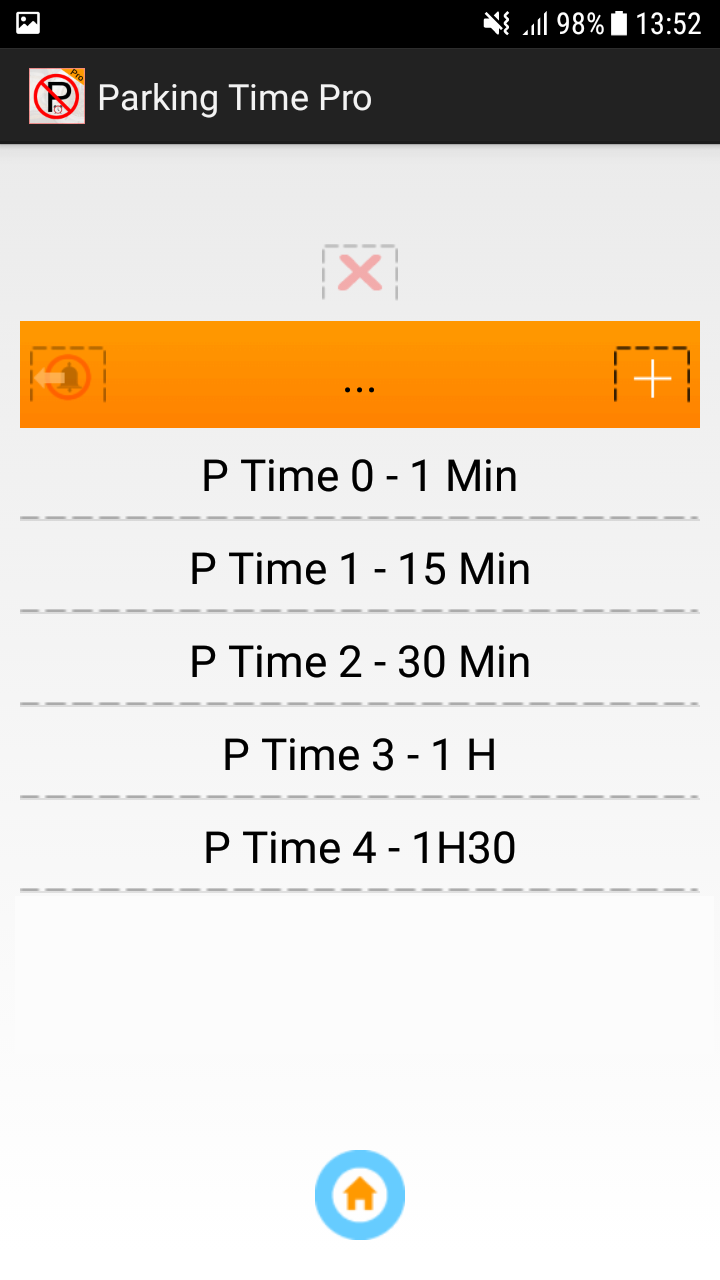Image resolution: width=720 pixels, height=1280 pixels.
Task: Open the ellipsis menu on the orange bar
Action: [x=359, y=388]
